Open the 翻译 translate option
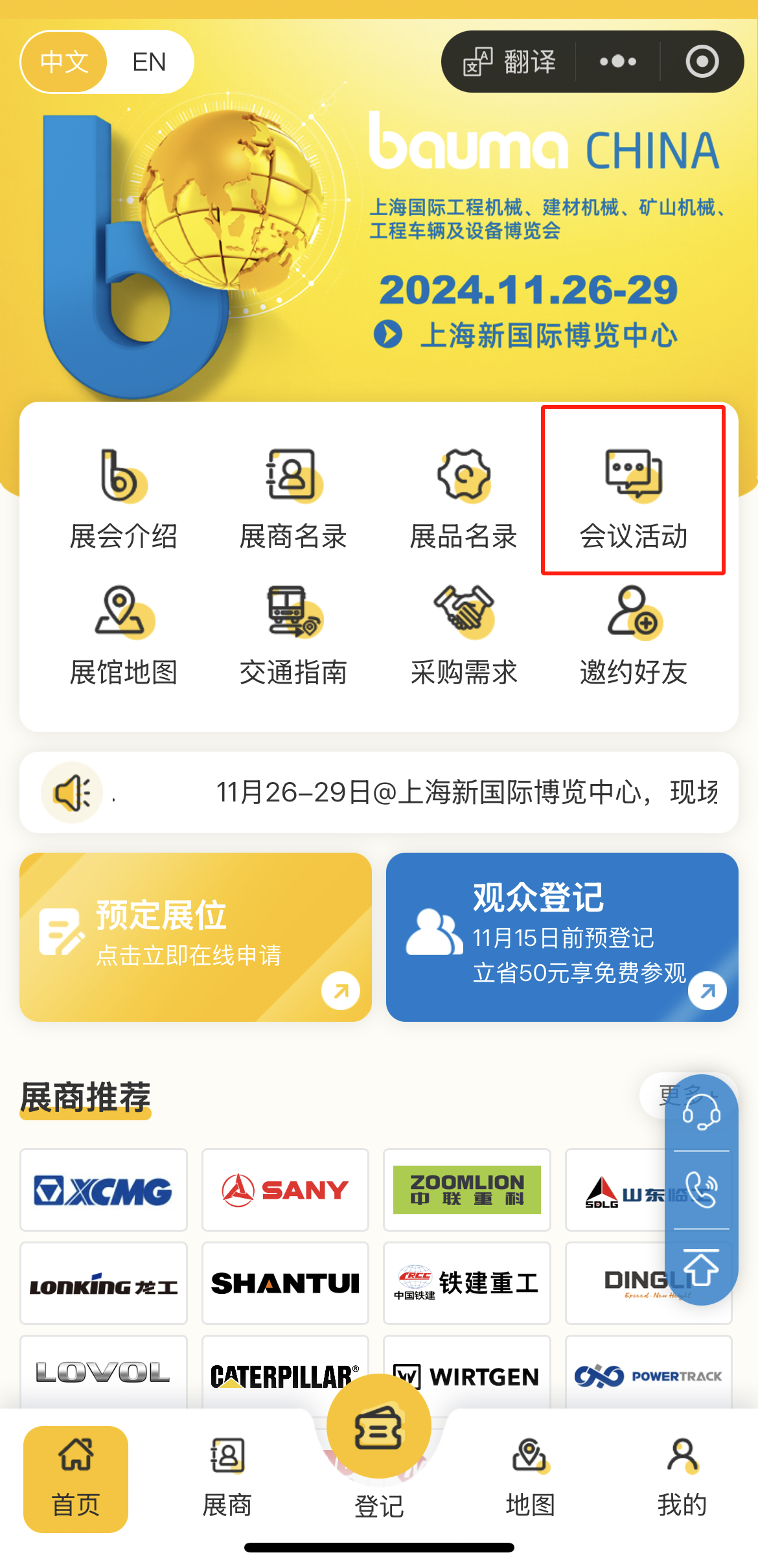This screenshot has width=758, height=1568. point(511,62)
